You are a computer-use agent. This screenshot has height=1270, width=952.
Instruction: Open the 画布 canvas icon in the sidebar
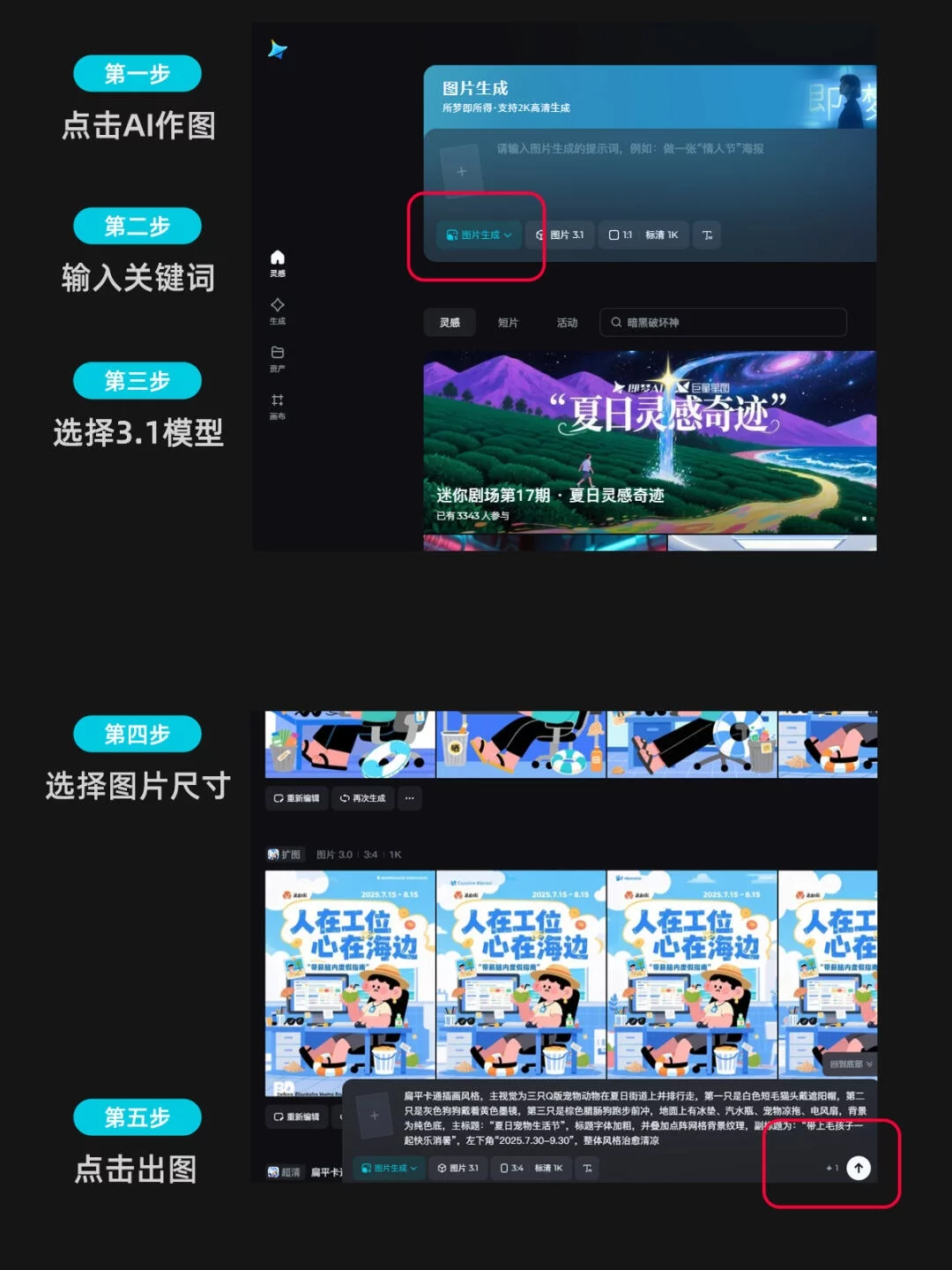point(278,406)
